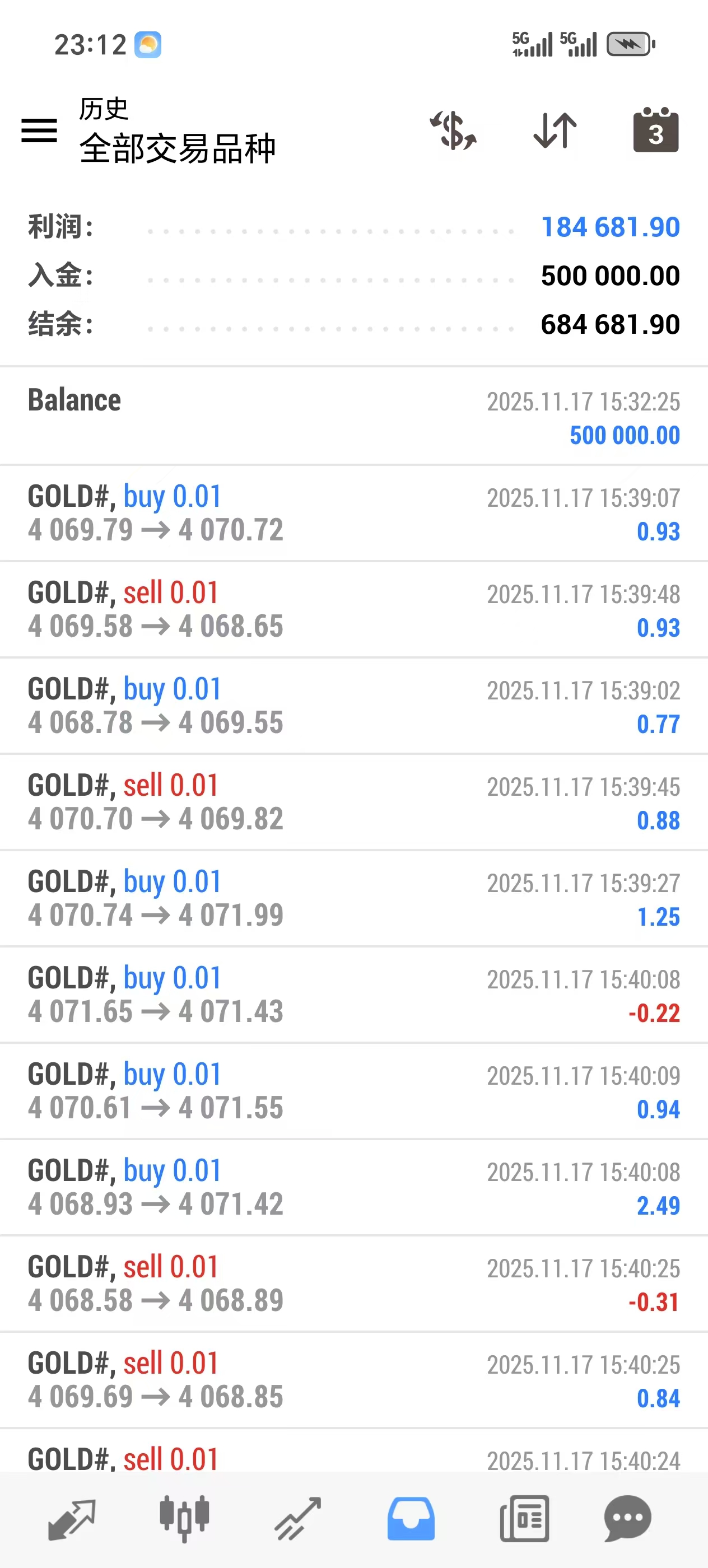Expand the GOLD# sell with 0.88 profit
The height and width of the screenshot is (1568, 708).
353,802
